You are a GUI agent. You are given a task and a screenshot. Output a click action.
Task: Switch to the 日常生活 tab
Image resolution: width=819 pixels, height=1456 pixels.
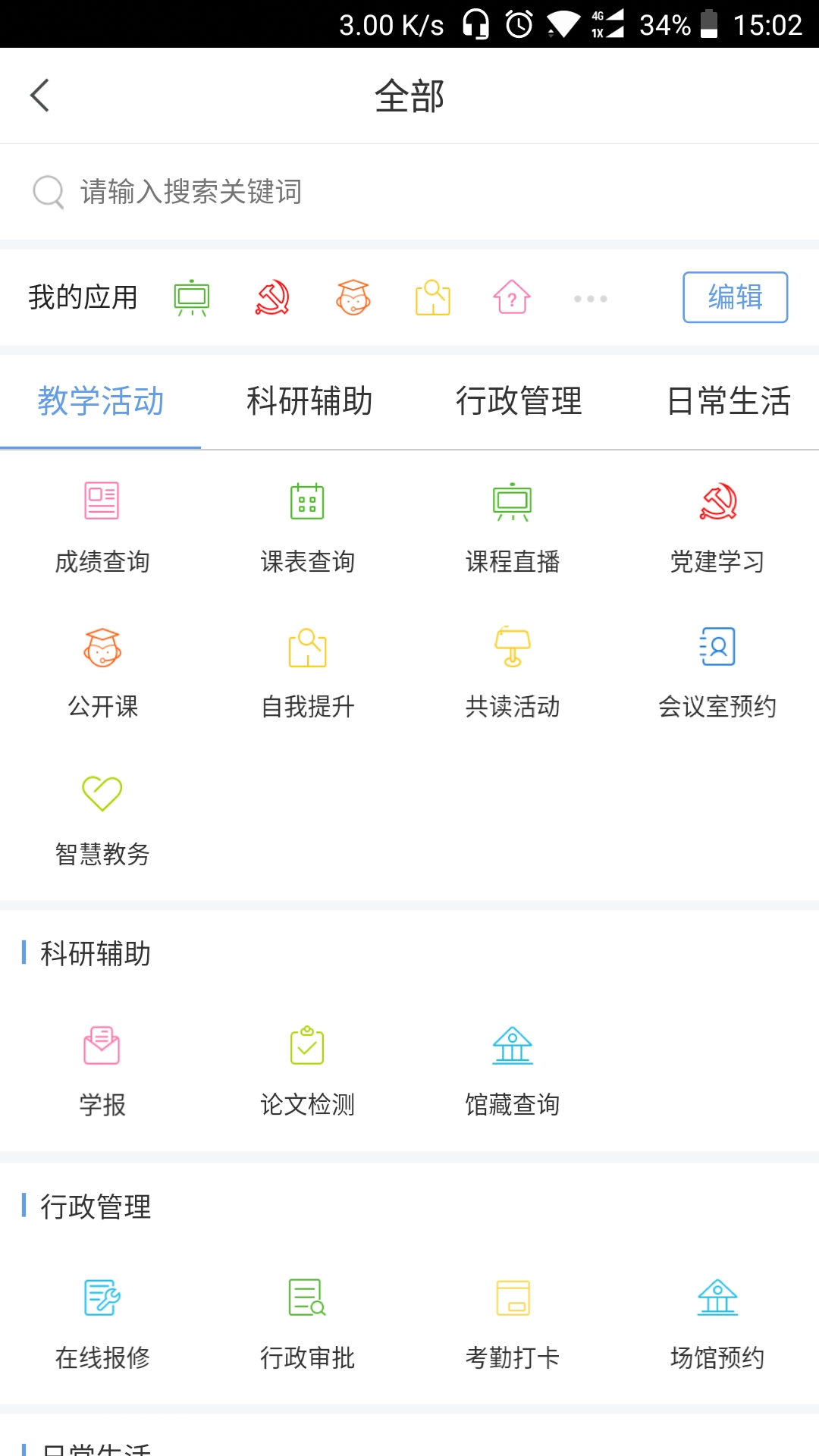[728, 402]
